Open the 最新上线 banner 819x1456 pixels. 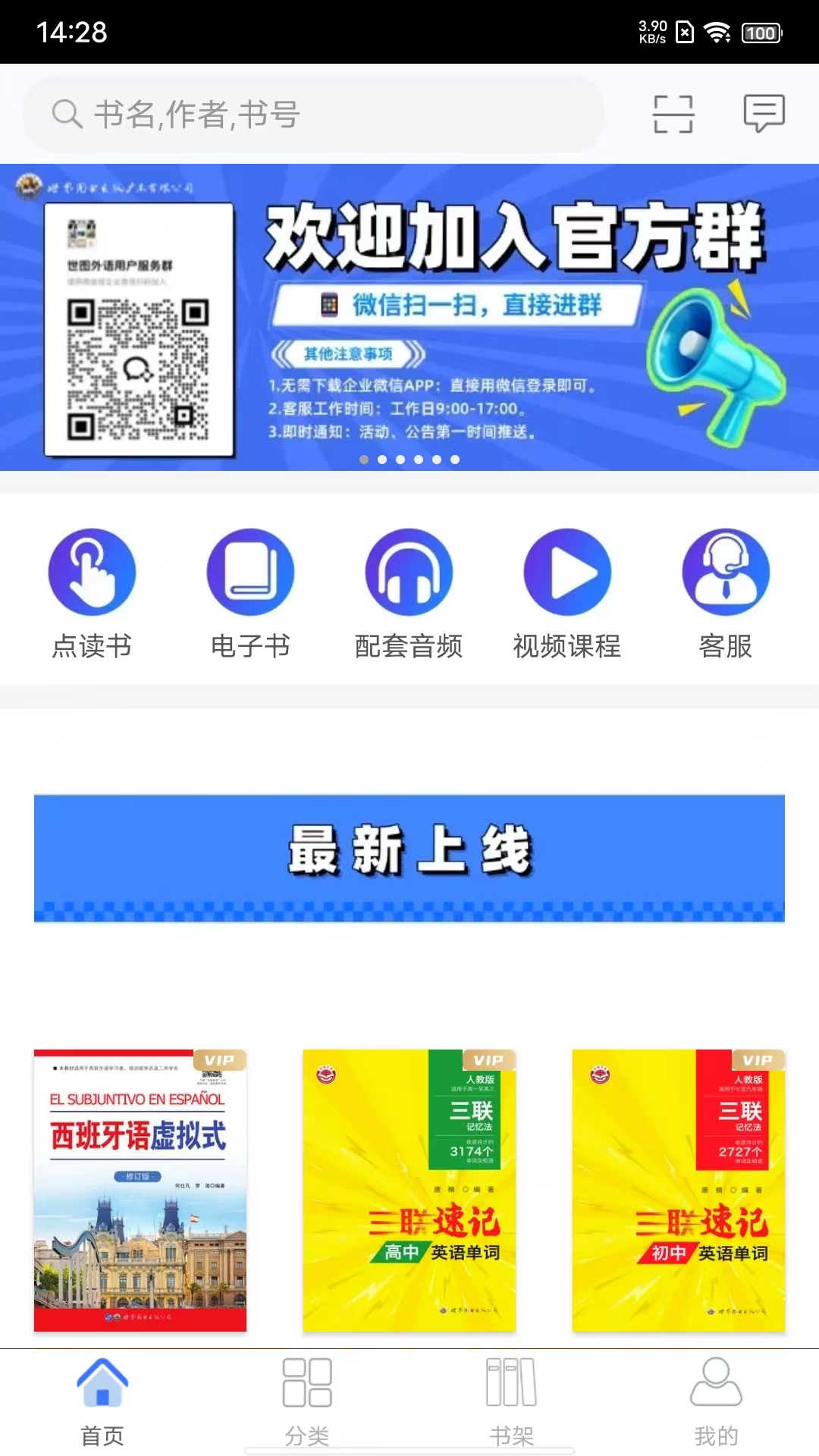[x=409, y=858]
